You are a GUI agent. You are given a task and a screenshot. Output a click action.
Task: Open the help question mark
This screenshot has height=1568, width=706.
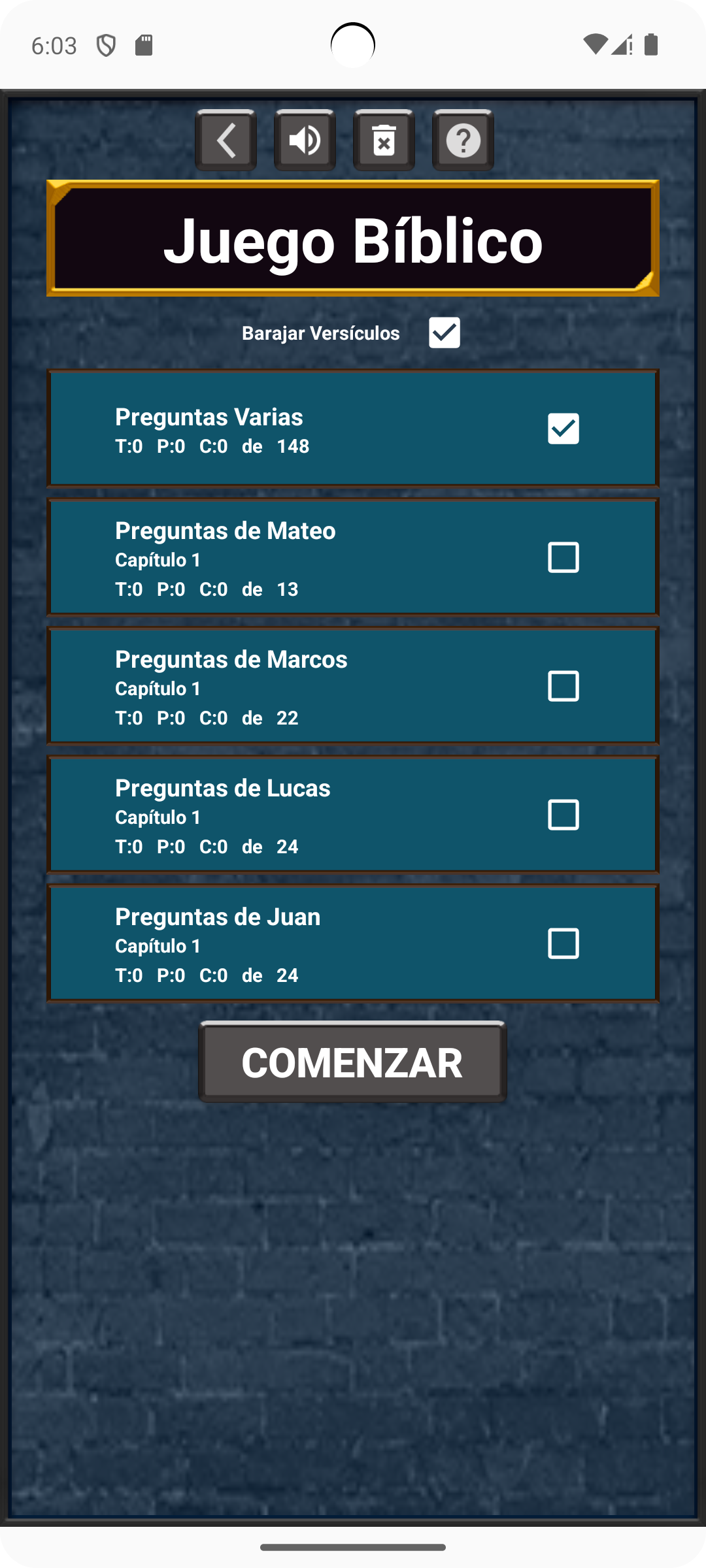(x=463, y=140)
